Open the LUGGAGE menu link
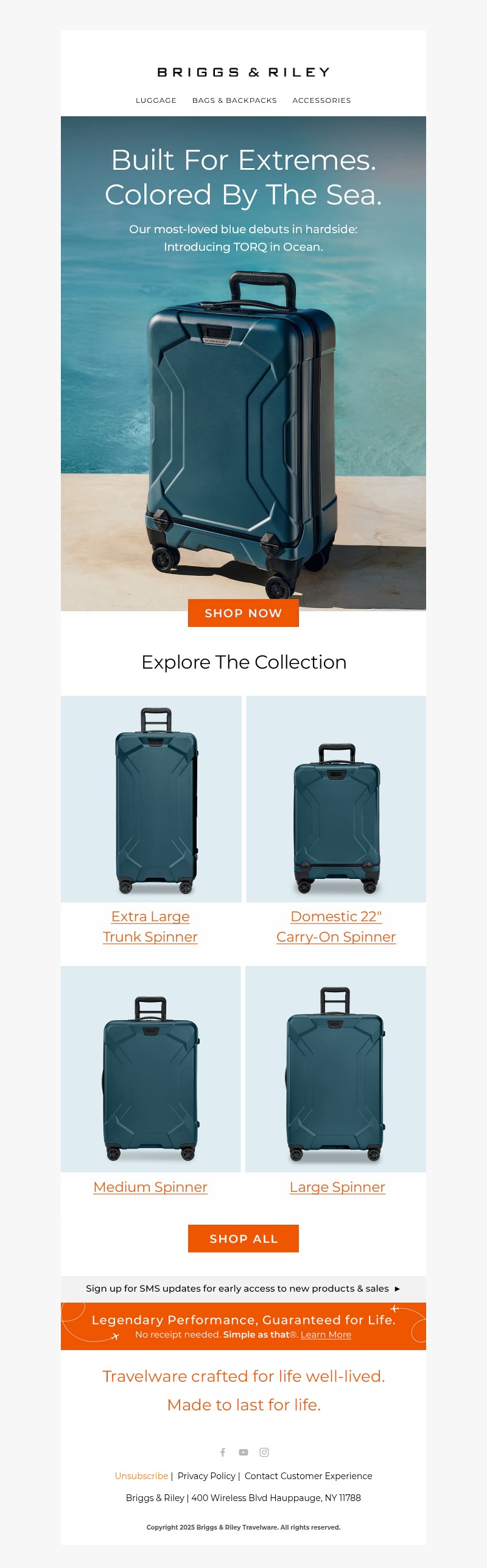The width and height of the screenshot is (487, 1568). pos(156,100)
